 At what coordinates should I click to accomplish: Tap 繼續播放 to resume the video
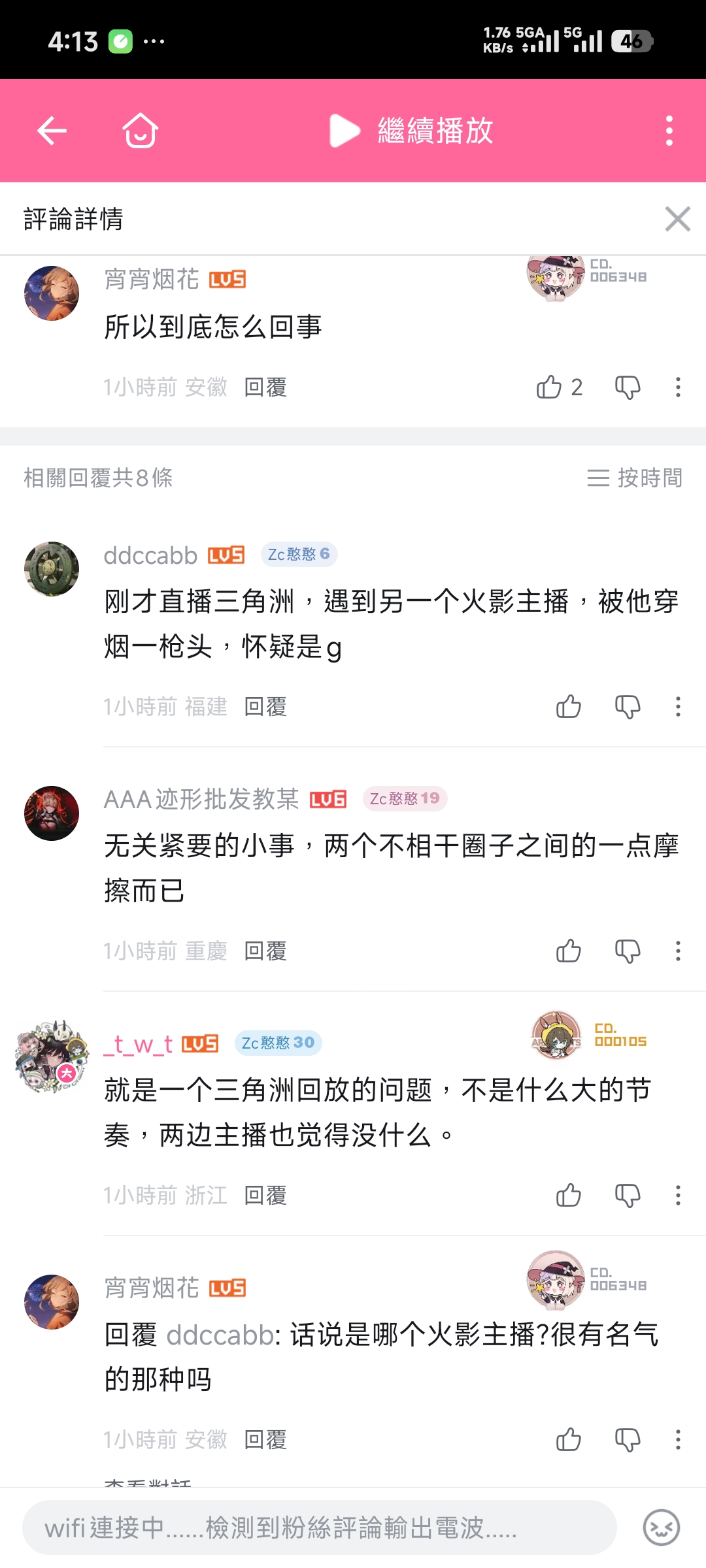coord(412,131)
